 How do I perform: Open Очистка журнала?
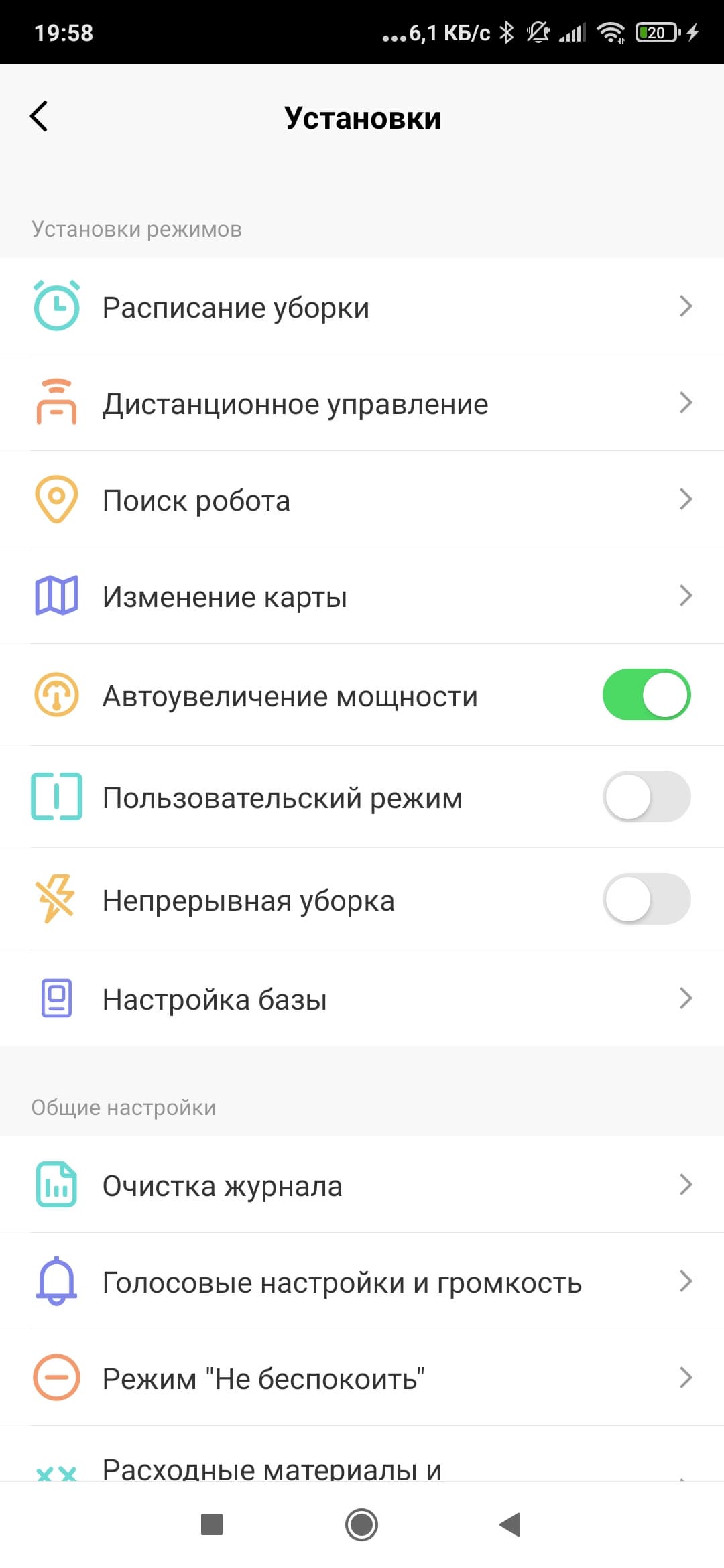362,1185
